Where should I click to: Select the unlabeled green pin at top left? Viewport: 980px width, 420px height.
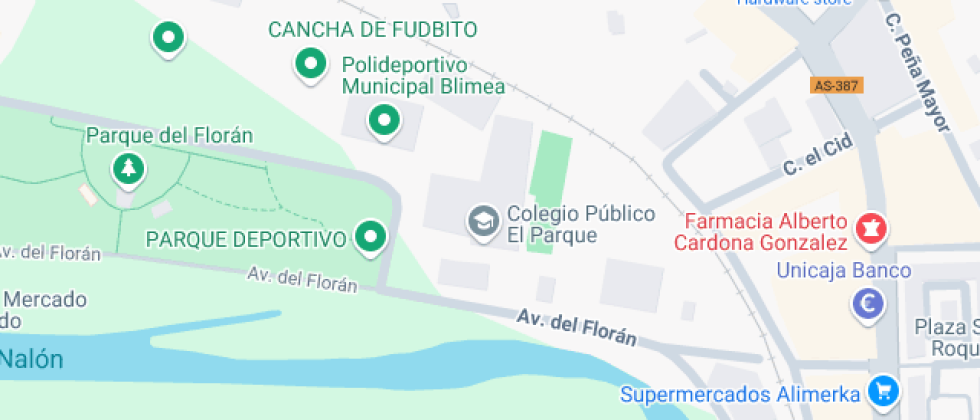(167, 39)
